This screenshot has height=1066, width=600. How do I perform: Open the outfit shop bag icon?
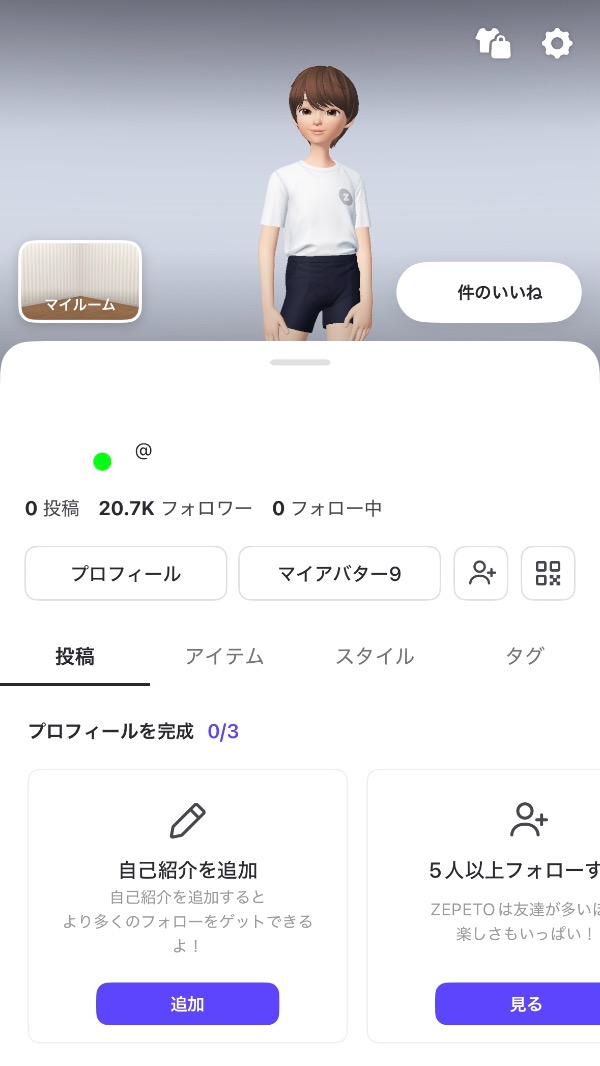pyautogui.click(x=493, y=43)
